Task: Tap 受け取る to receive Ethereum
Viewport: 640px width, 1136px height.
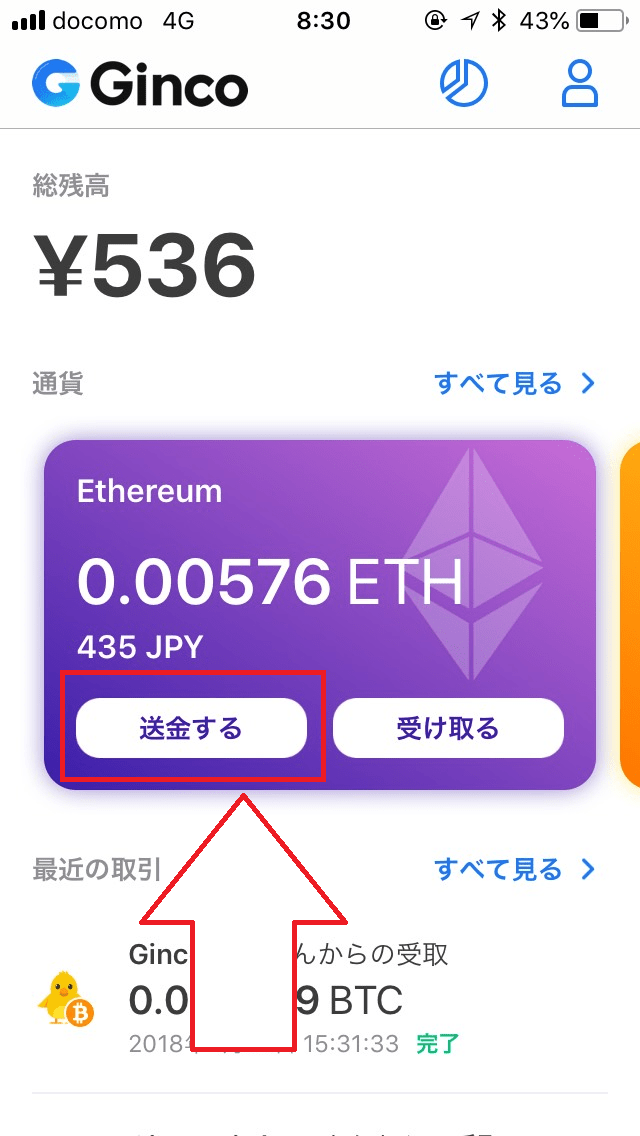Action: click(x=448, y=727)
